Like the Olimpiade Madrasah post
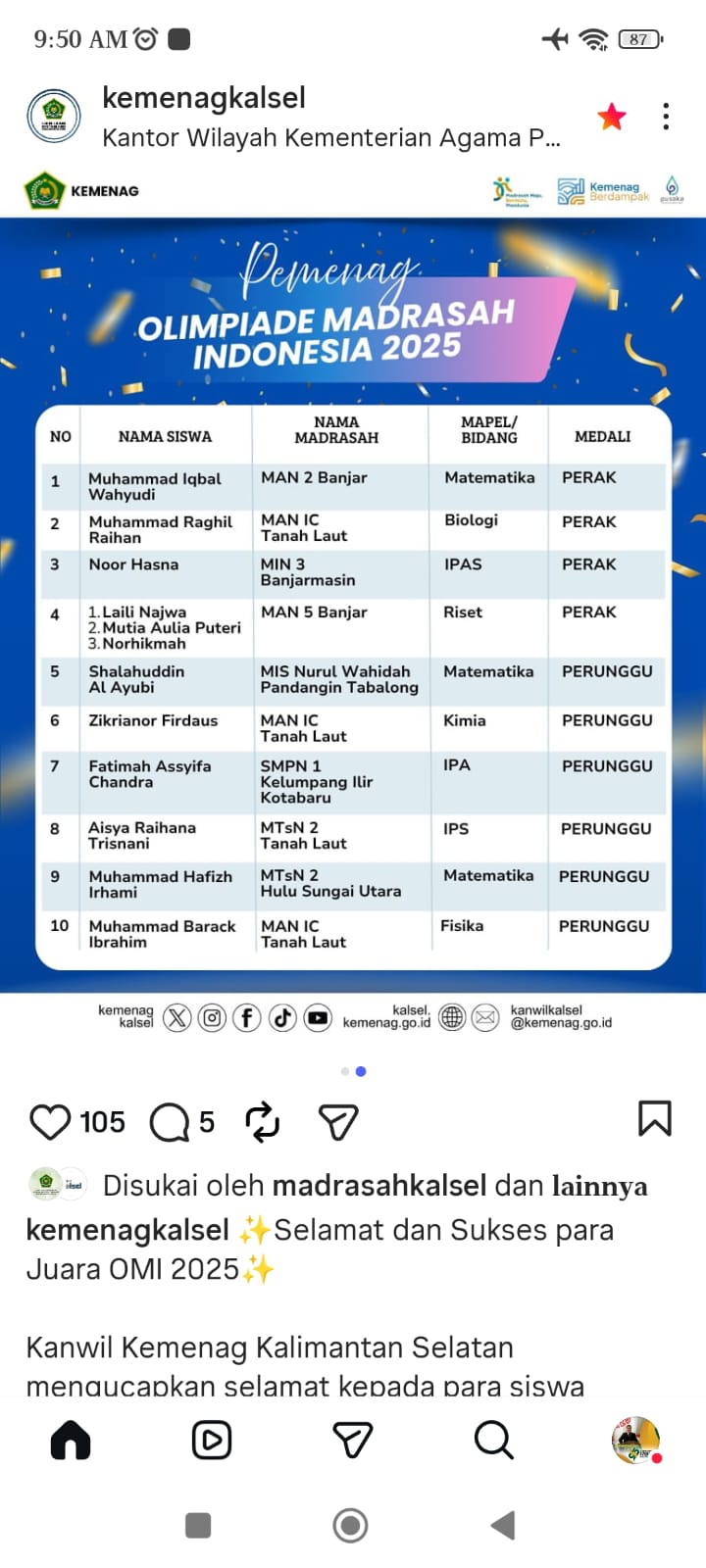Screen dimensions: 706x1568 point(50,1122)
